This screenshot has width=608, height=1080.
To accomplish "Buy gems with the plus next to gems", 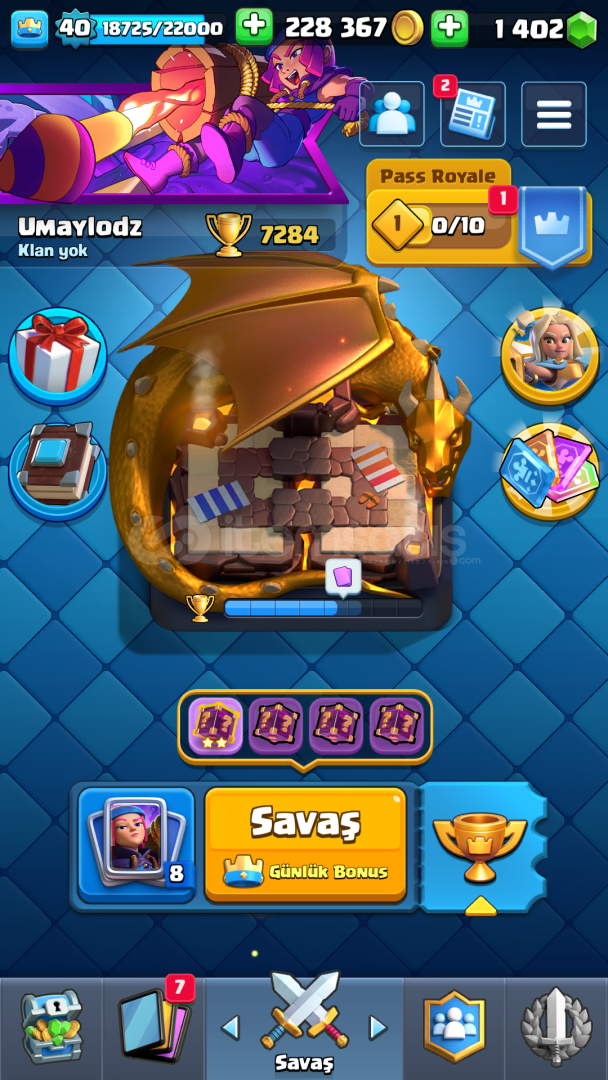I will [450, 28].
